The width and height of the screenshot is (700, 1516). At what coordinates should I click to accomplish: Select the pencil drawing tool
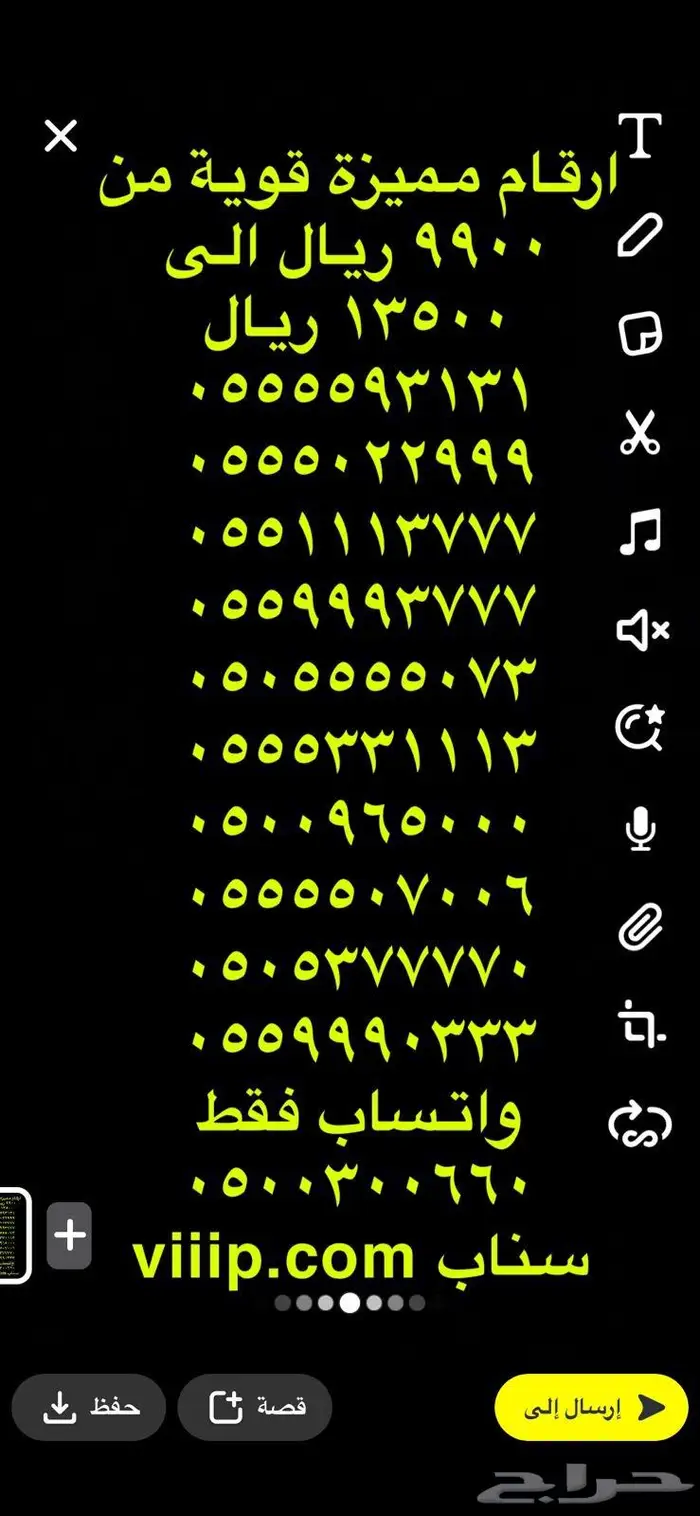[x=640, y=236]
